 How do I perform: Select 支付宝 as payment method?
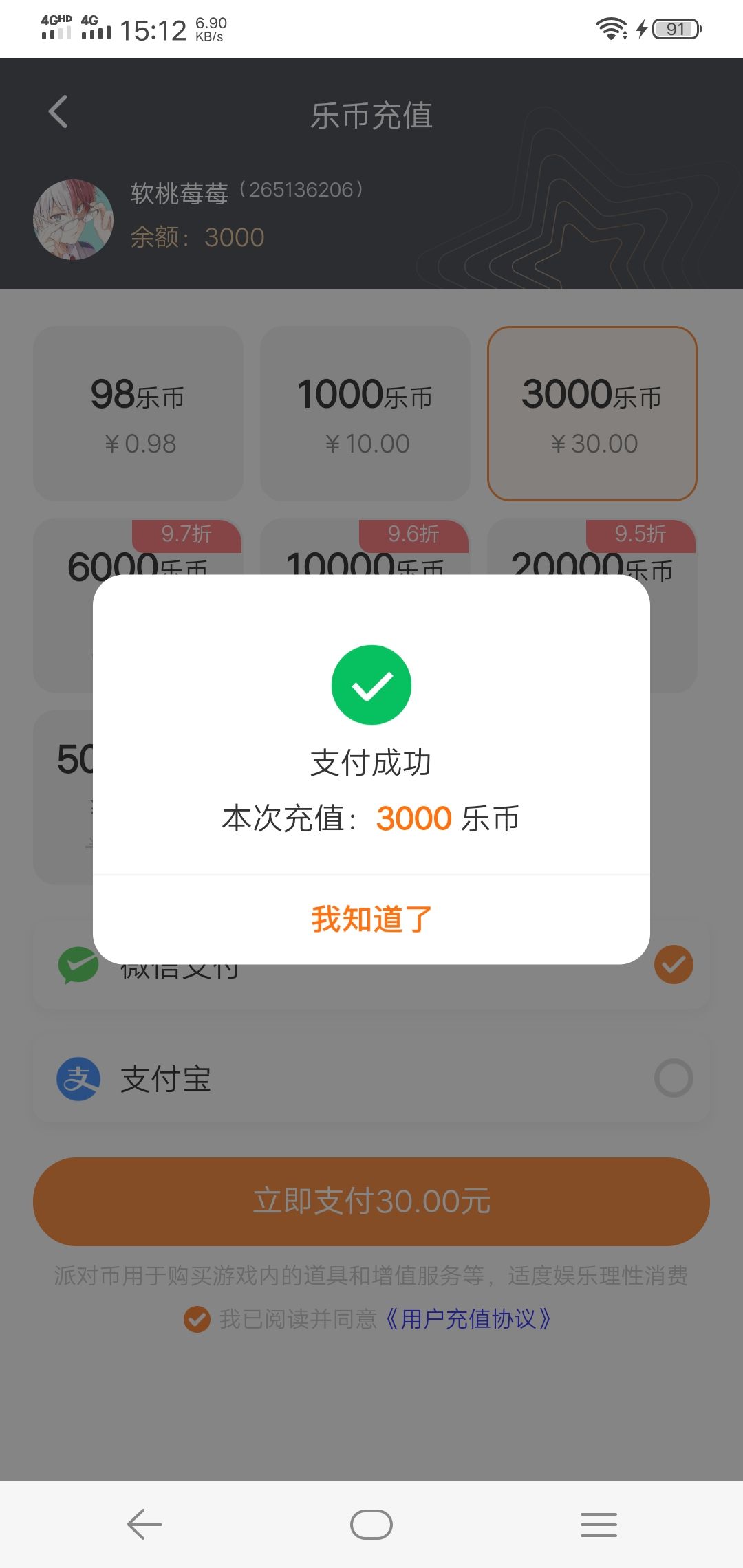[371, 1078]
